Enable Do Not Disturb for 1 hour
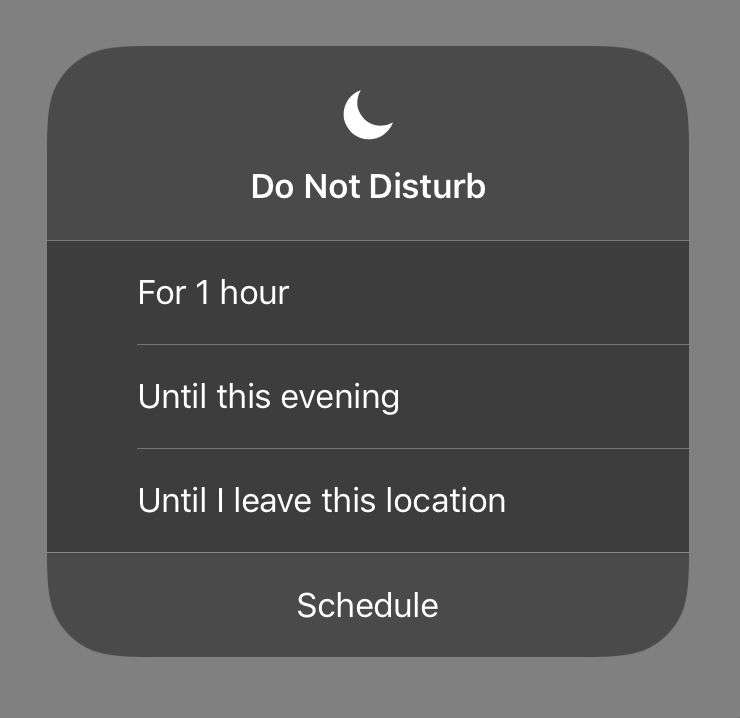The width and height of the screenshot is (740, 718). [367, 293]
